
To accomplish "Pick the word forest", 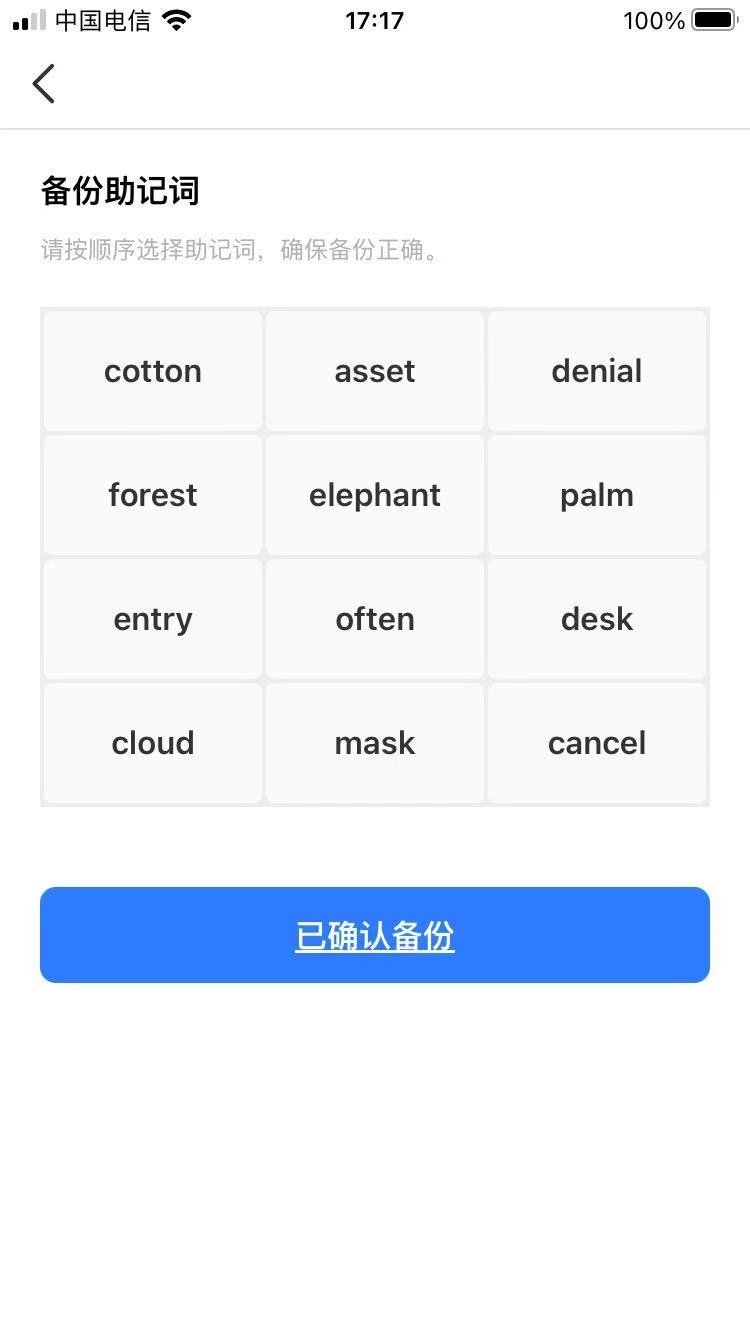I will pyautogui.click(x=153, y=495).
